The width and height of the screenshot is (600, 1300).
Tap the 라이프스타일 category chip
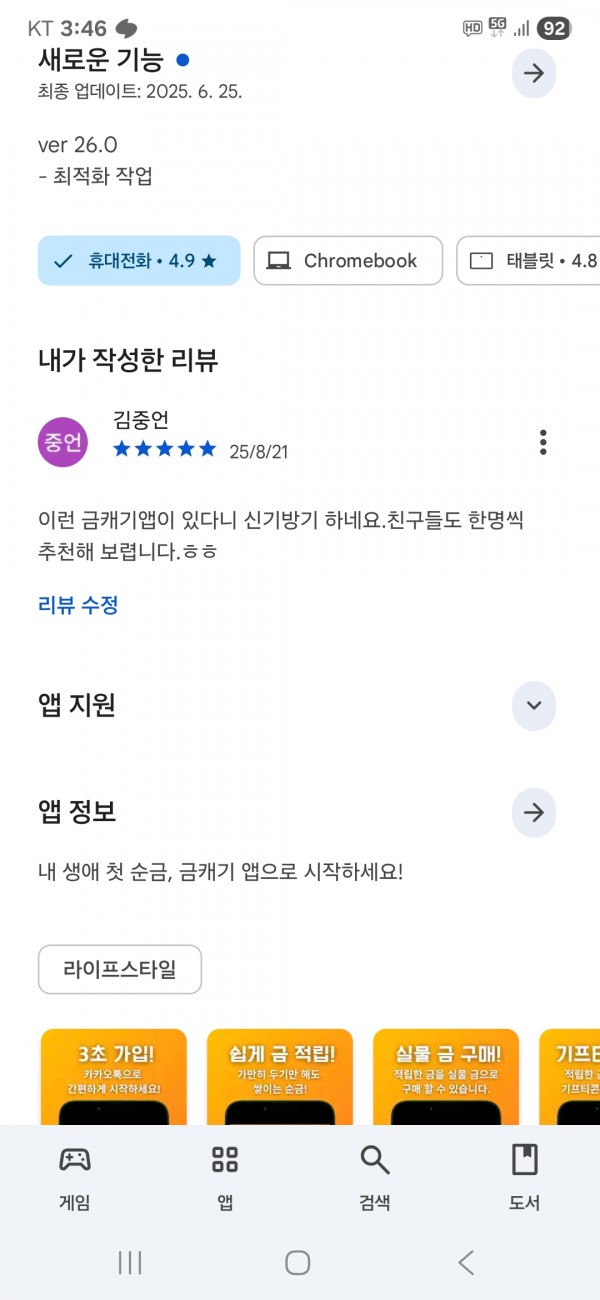pyautogui.click(x=120, y=969)
